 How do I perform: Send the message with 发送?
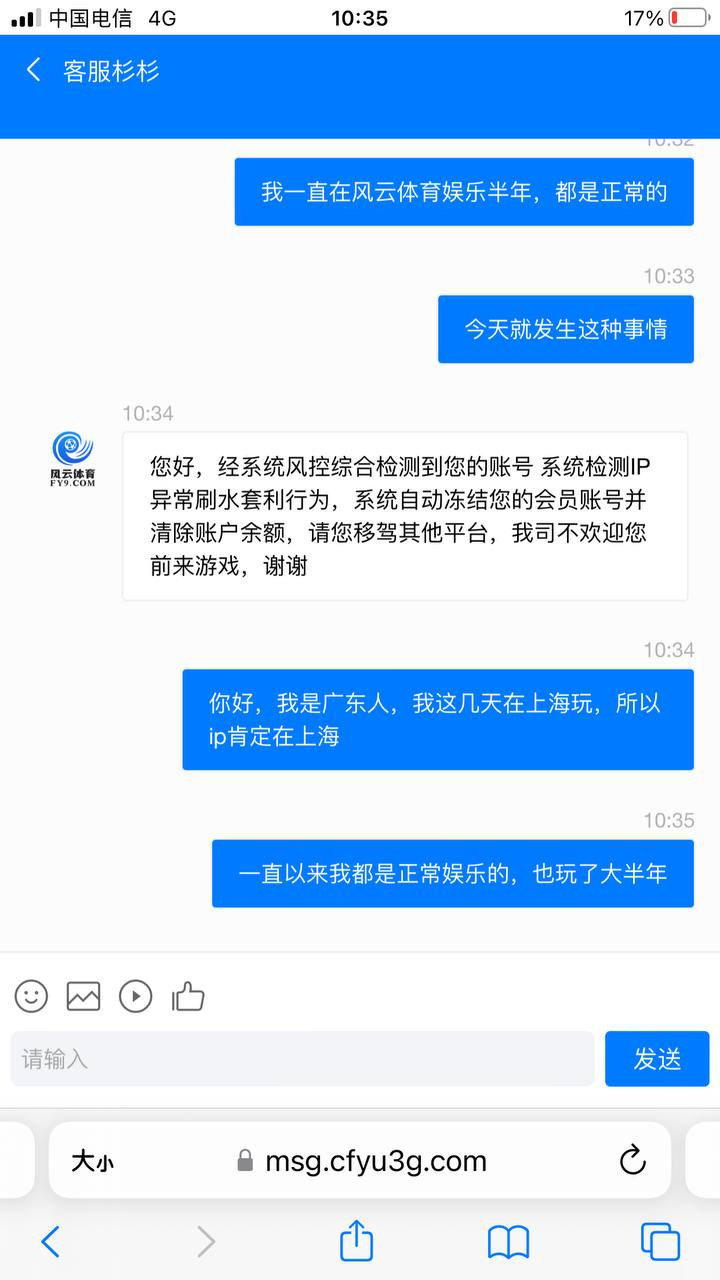(x=657, y=1059)
